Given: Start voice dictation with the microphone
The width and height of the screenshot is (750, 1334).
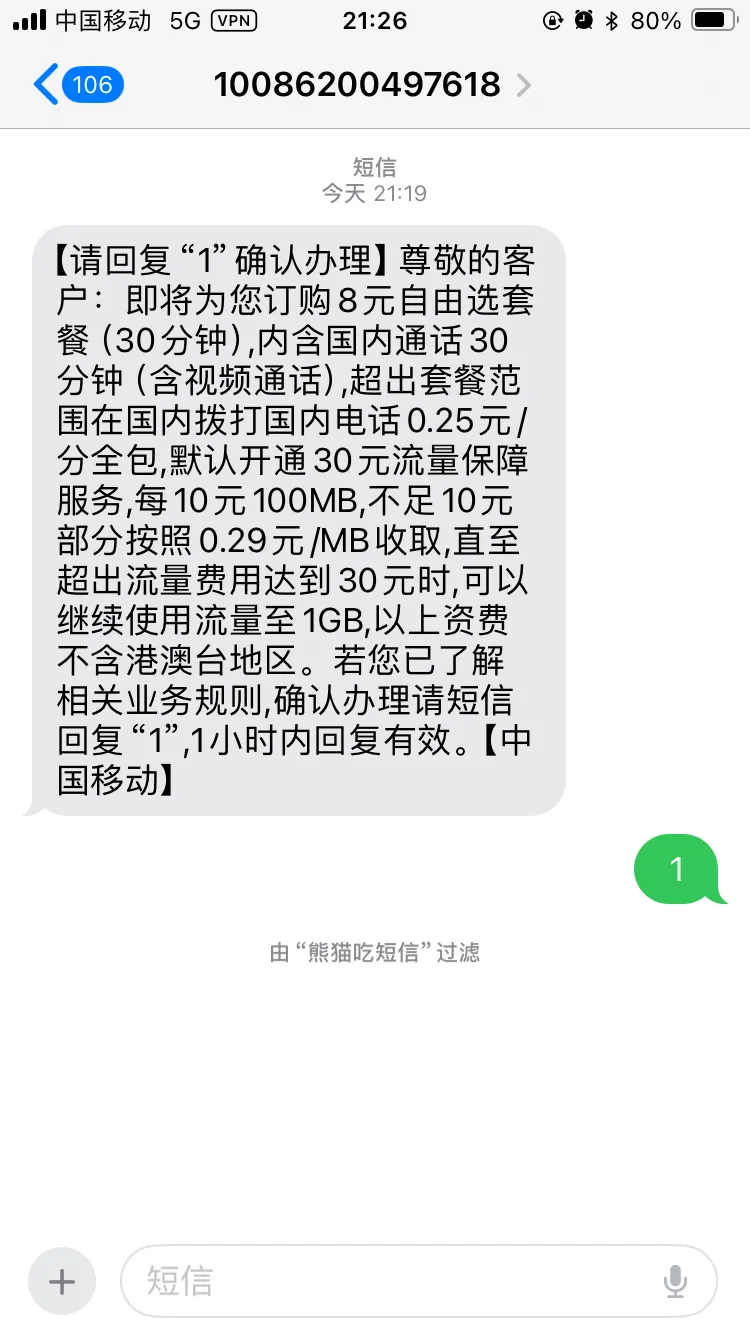Looking at the screenshot, I should tap(675, 1281).
